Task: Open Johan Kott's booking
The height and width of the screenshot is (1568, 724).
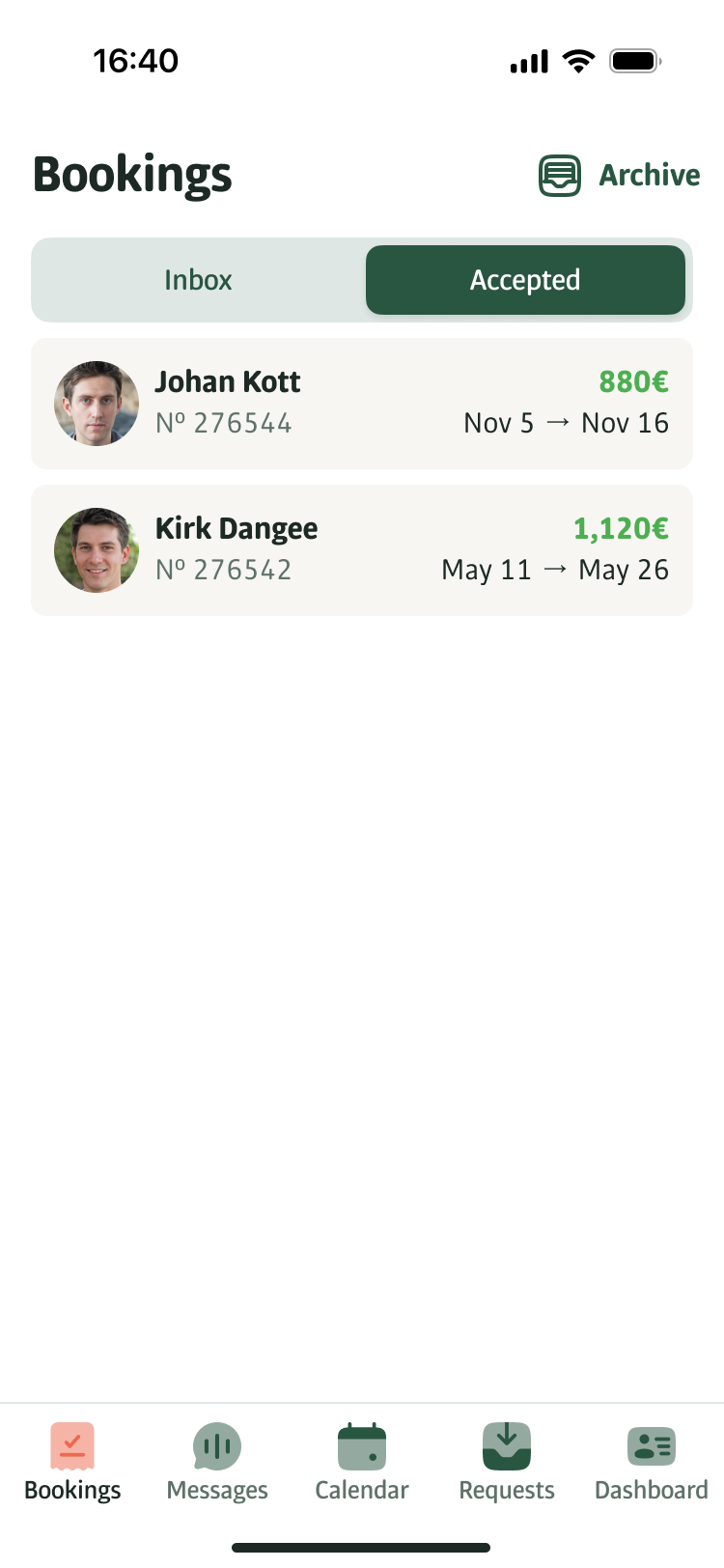Action: click(x=362, y=404)
